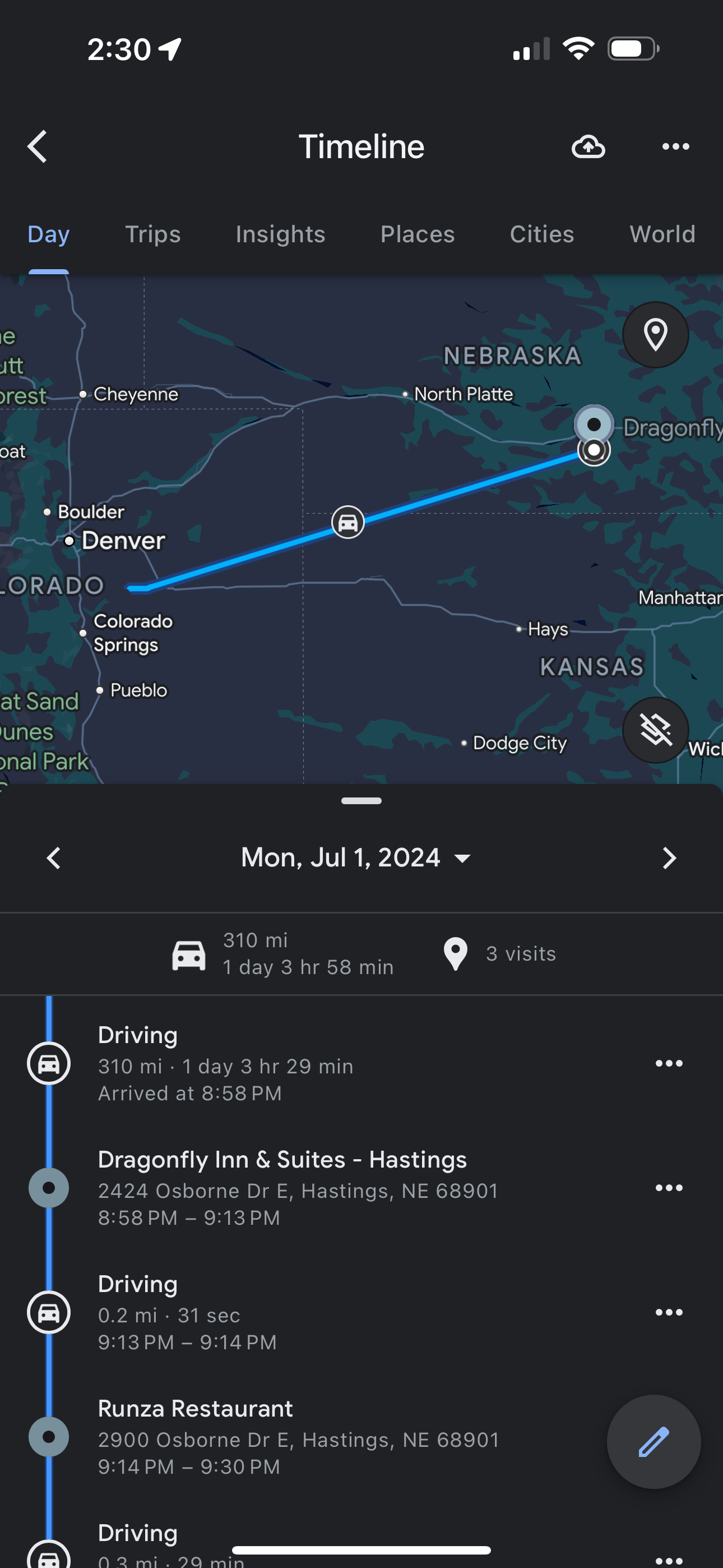Select the Cities tab
Screen dimensions: 723x1568
pos(541,234)
